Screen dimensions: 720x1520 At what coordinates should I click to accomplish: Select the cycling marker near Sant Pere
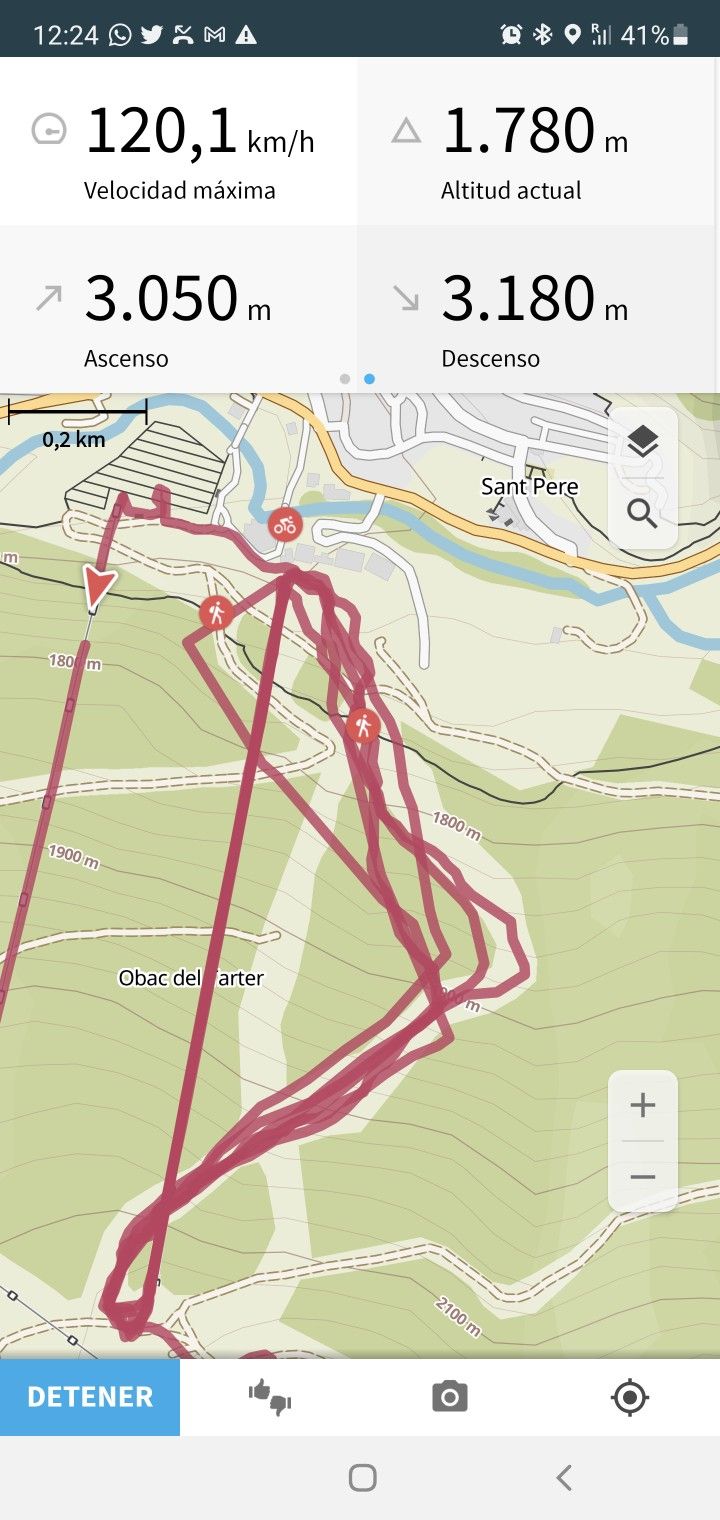coord(285,524)
